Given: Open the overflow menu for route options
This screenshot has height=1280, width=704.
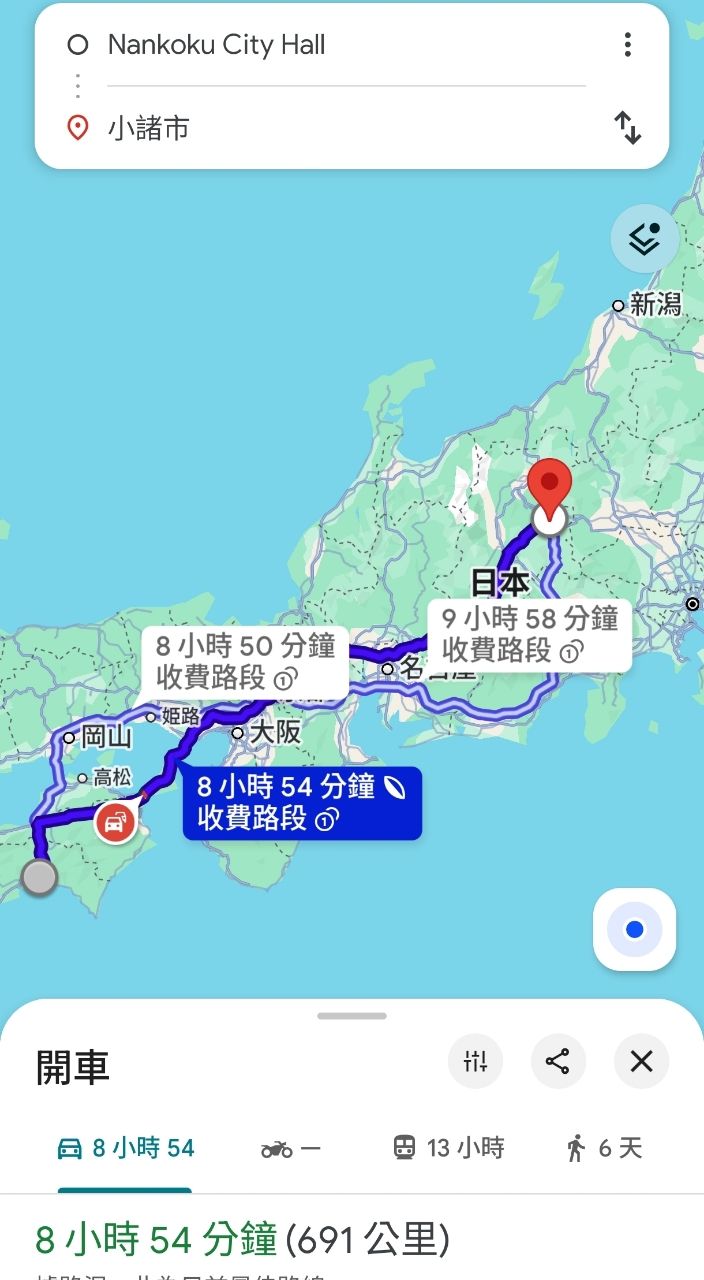Looking at the screenshot, I should tap(627, 45).
